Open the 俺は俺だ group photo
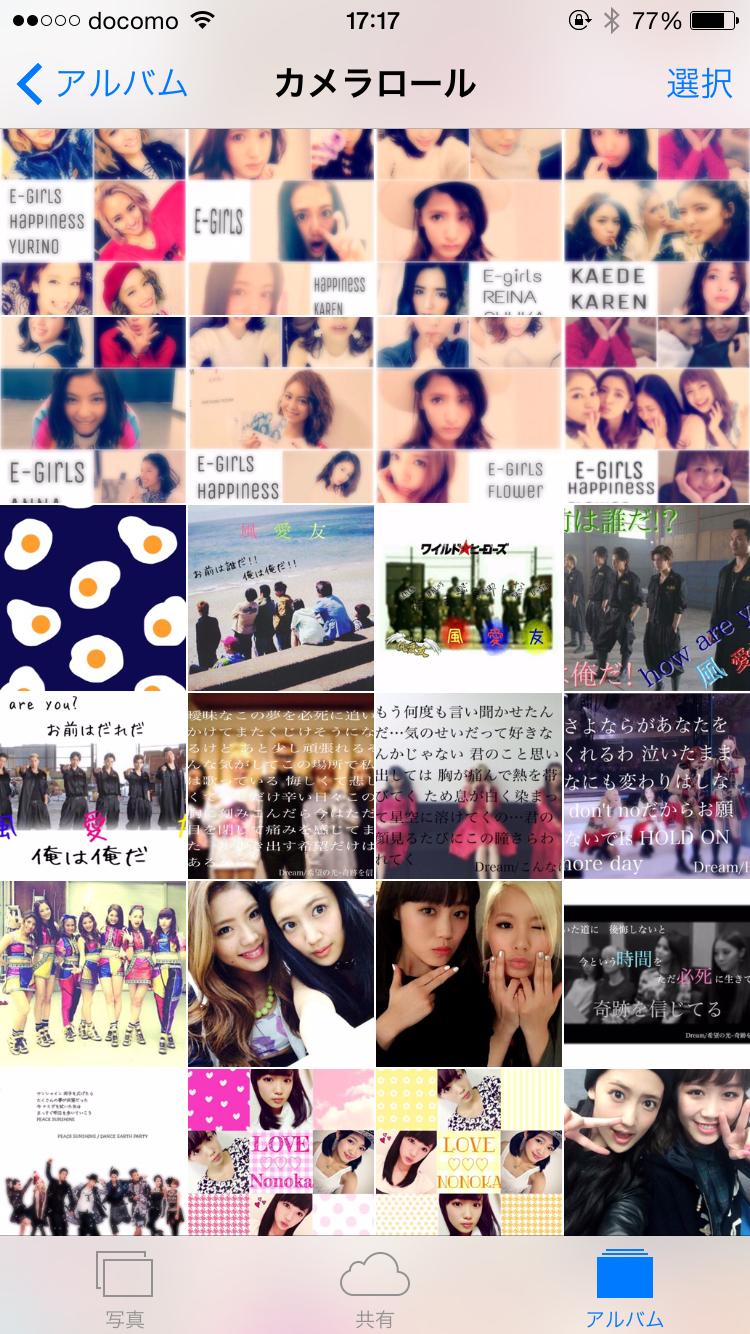750x1334 pixels. [93, 785]
